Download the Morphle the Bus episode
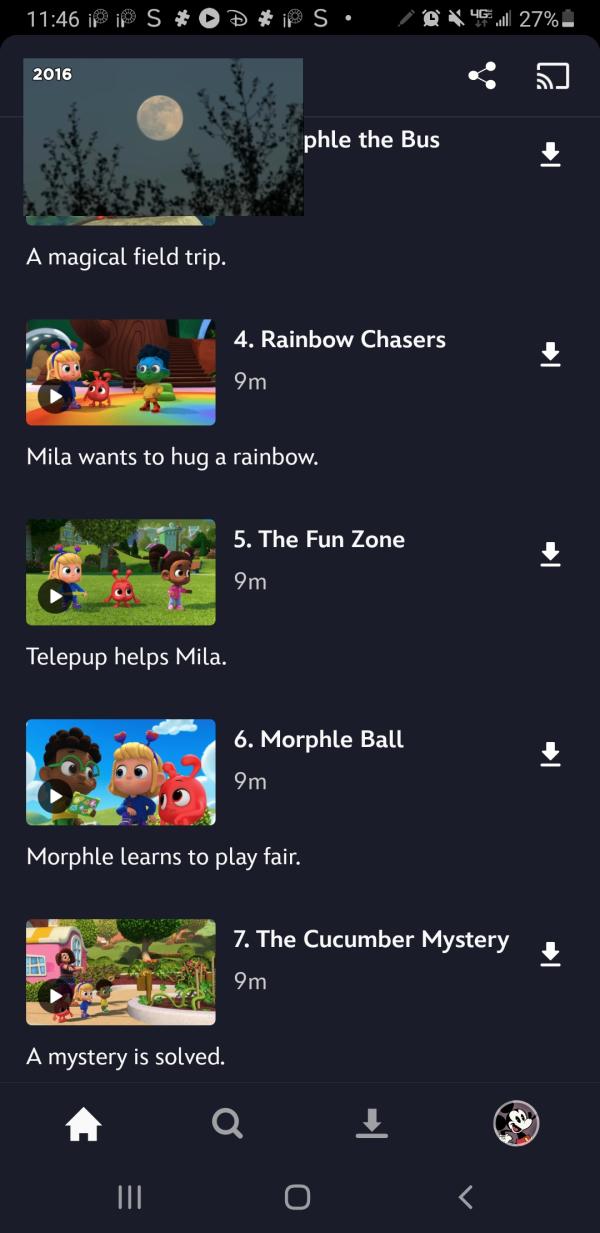 click(550, 154)
